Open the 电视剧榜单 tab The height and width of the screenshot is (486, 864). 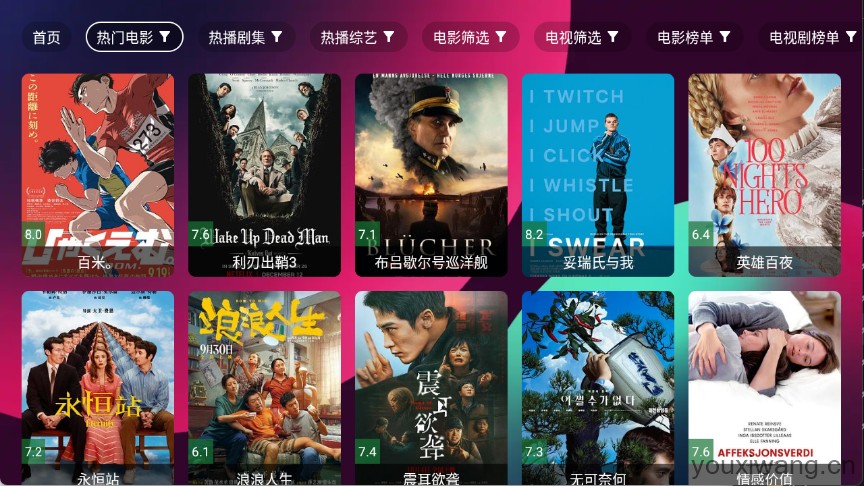[812, 37]
